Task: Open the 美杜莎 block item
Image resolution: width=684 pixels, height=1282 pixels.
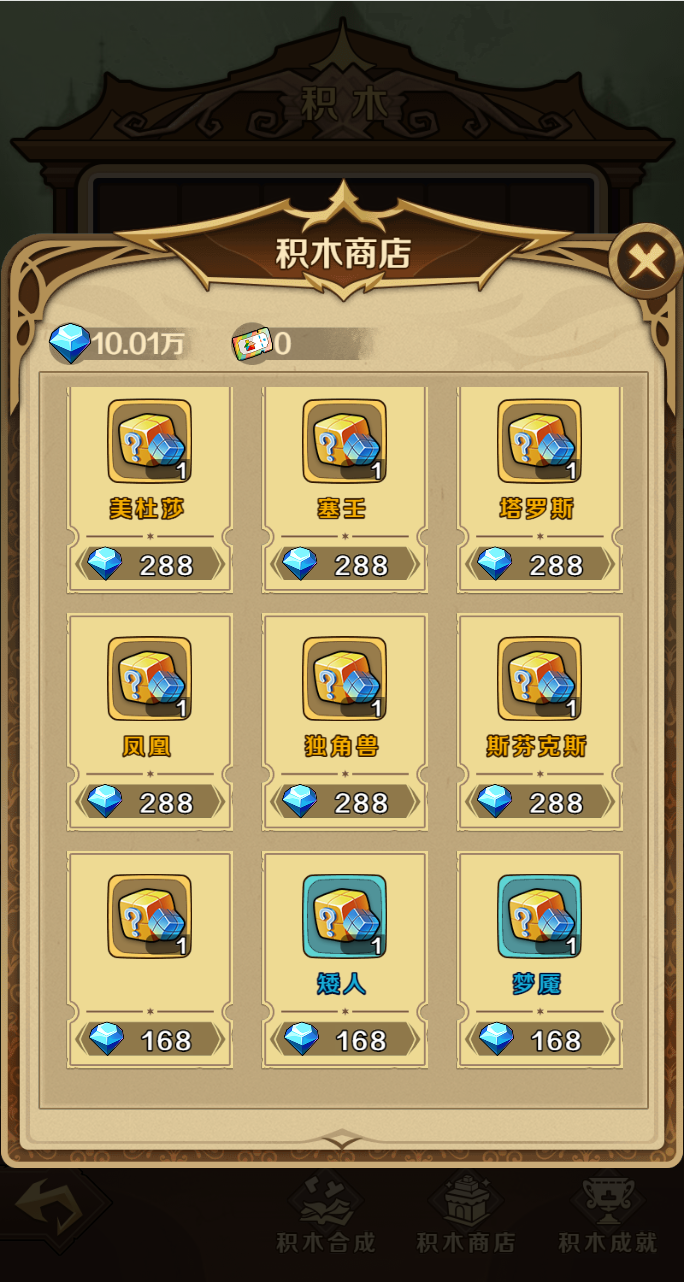Action: (149, 442)
